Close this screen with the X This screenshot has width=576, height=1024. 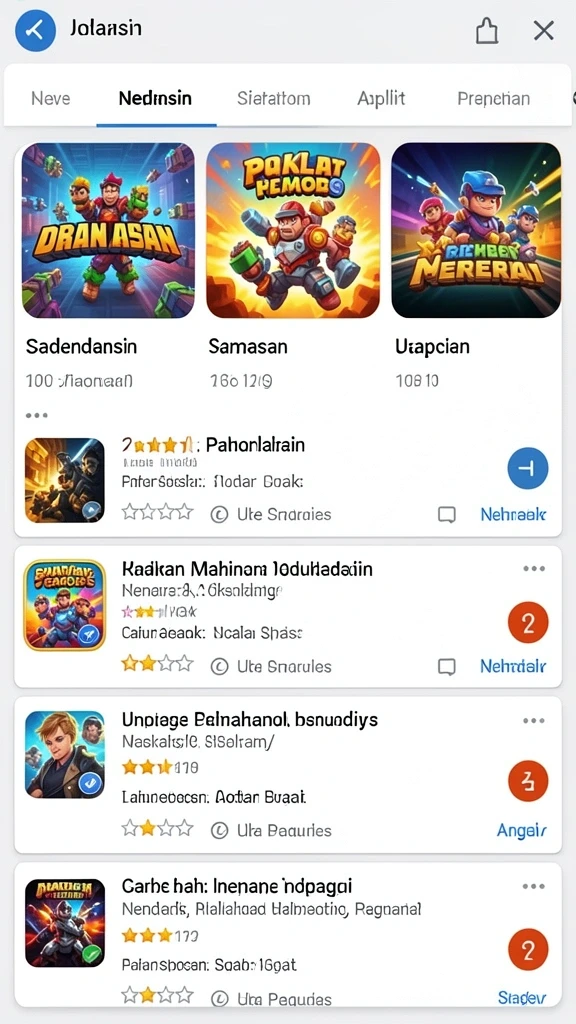[x=543, y=30]
